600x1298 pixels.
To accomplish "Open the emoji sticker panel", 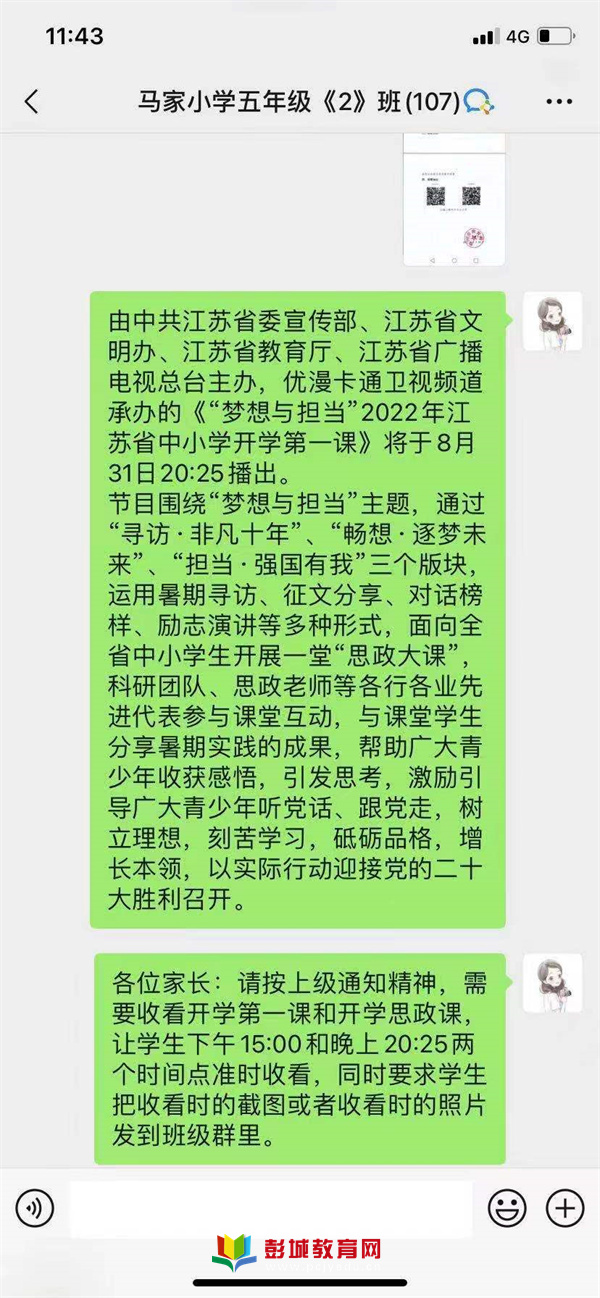I will click(x=507, y=1209).
